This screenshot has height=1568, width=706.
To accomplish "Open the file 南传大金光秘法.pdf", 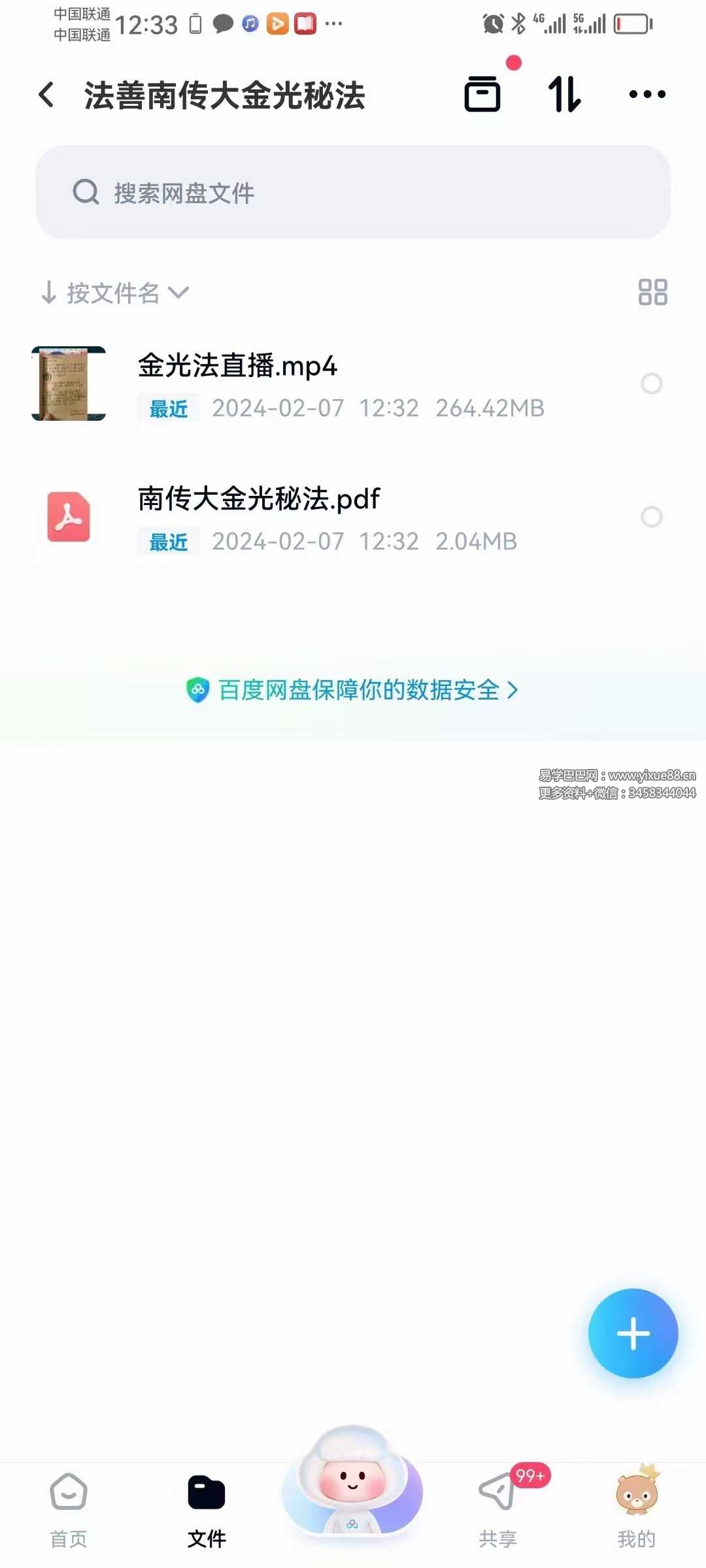I will tap(259, 499).
